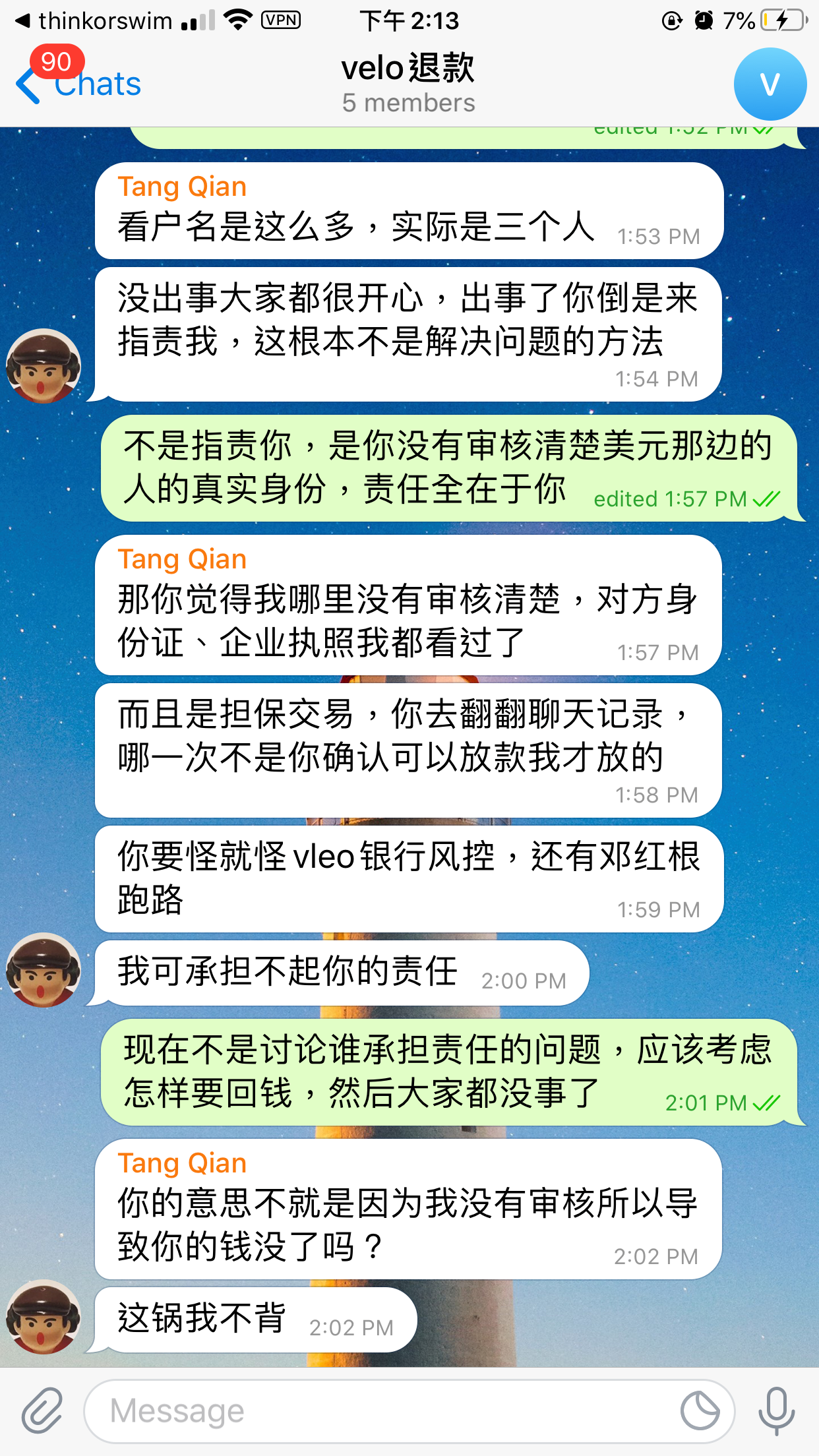Open the avatar next to the 1:54 PM message
The image size is (819, 1456).
(x=44, y=366)
